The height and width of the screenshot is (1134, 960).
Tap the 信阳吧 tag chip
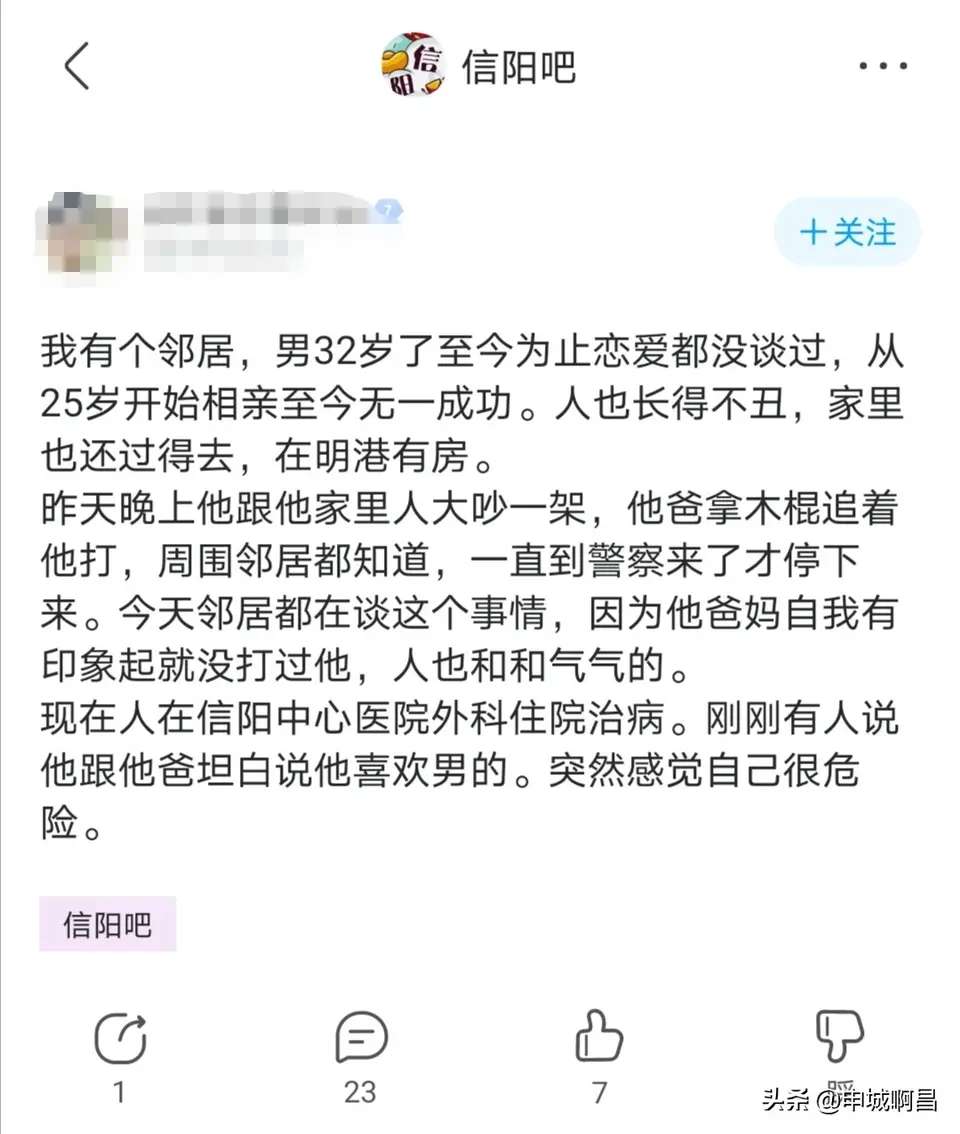(x=108, y=923)
